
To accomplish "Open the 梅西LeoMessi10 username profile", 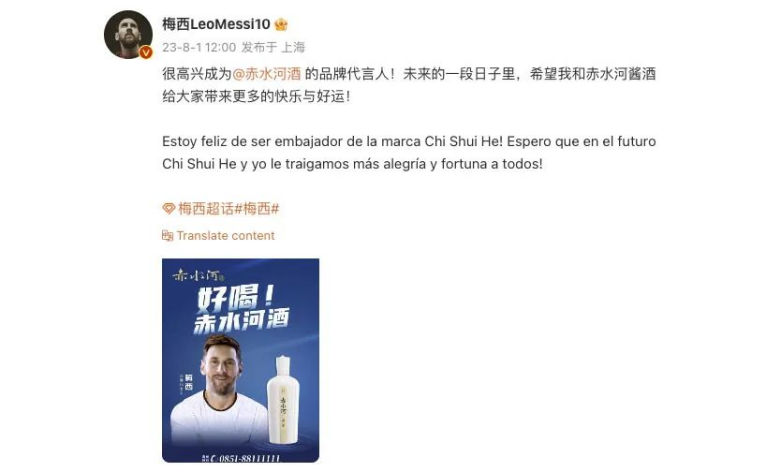I will (x=217, y=24).
